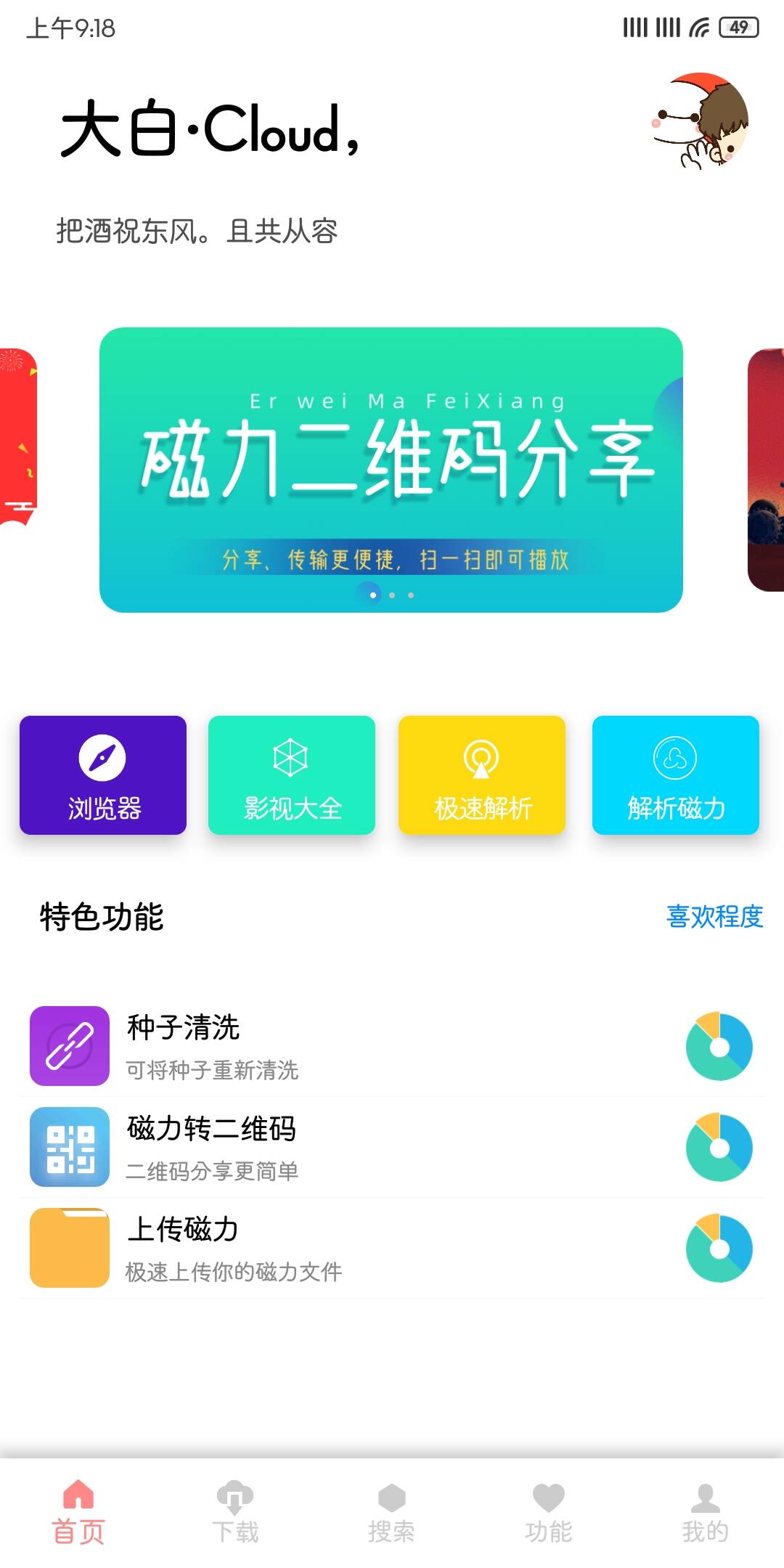The image size is (784, 1568).
Task: Open the 解析磁力 tile
Action: tap(675, 775)
